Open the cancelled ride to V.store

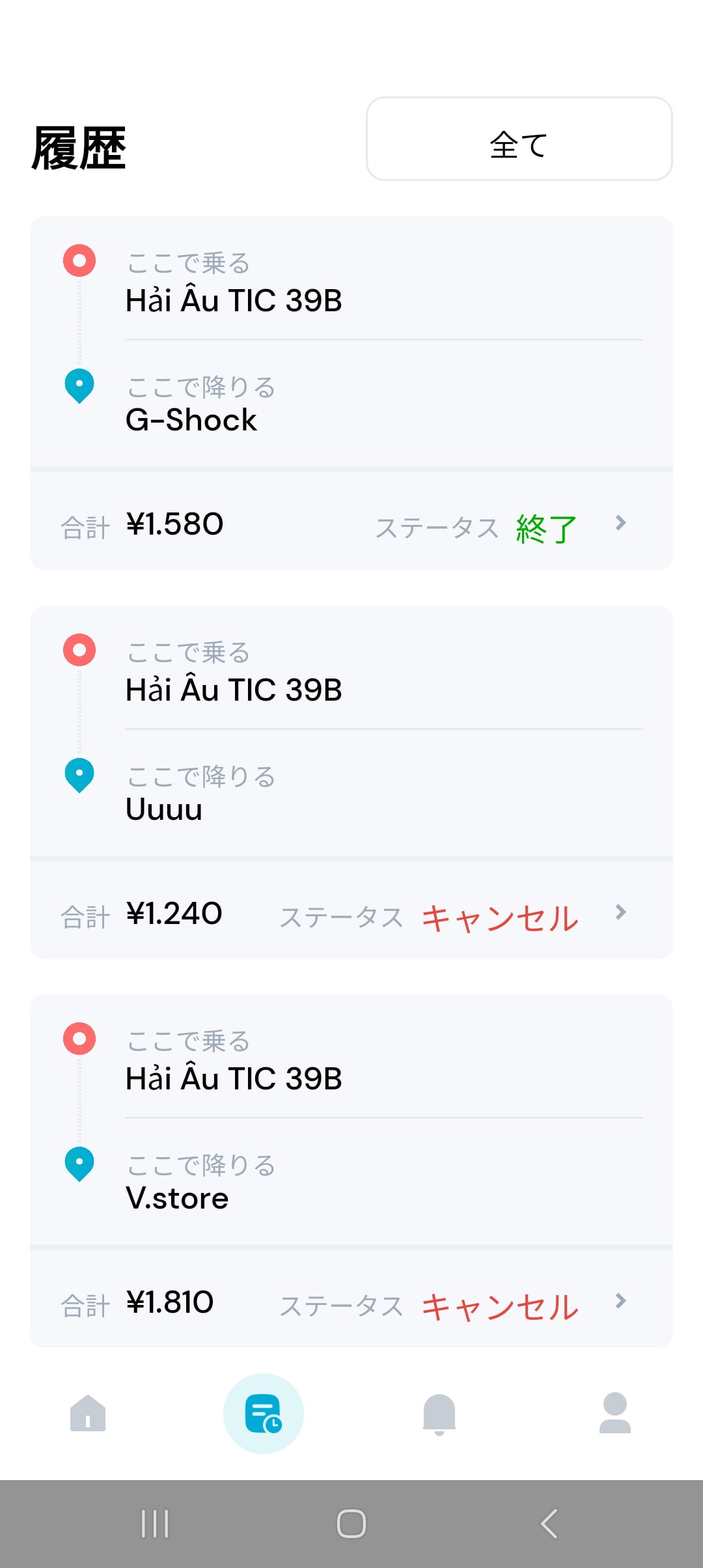[x=351, y=1171]
